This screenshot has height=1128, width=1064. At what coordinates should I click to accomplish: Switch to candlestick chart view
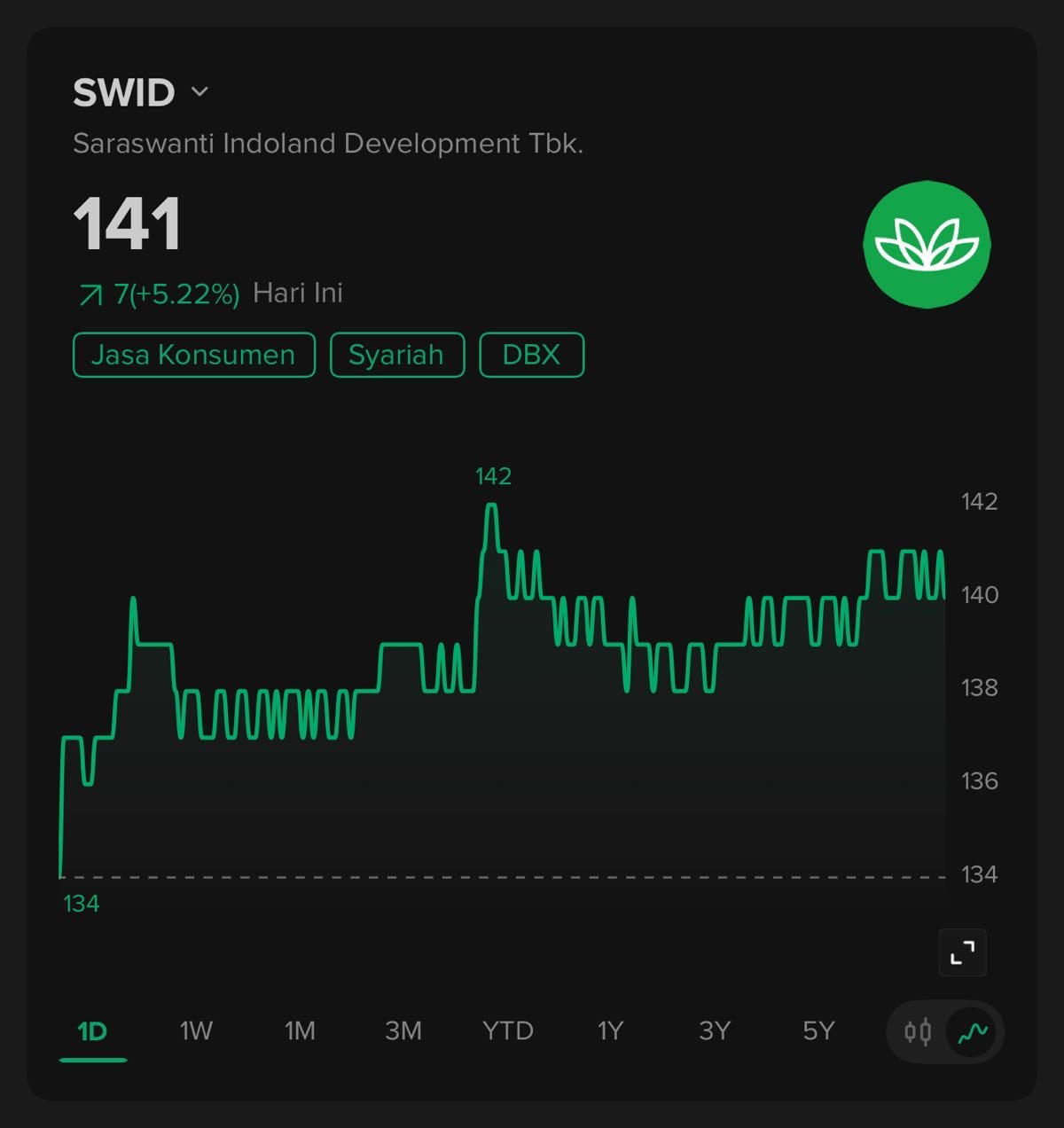(x=918, y=1031)
